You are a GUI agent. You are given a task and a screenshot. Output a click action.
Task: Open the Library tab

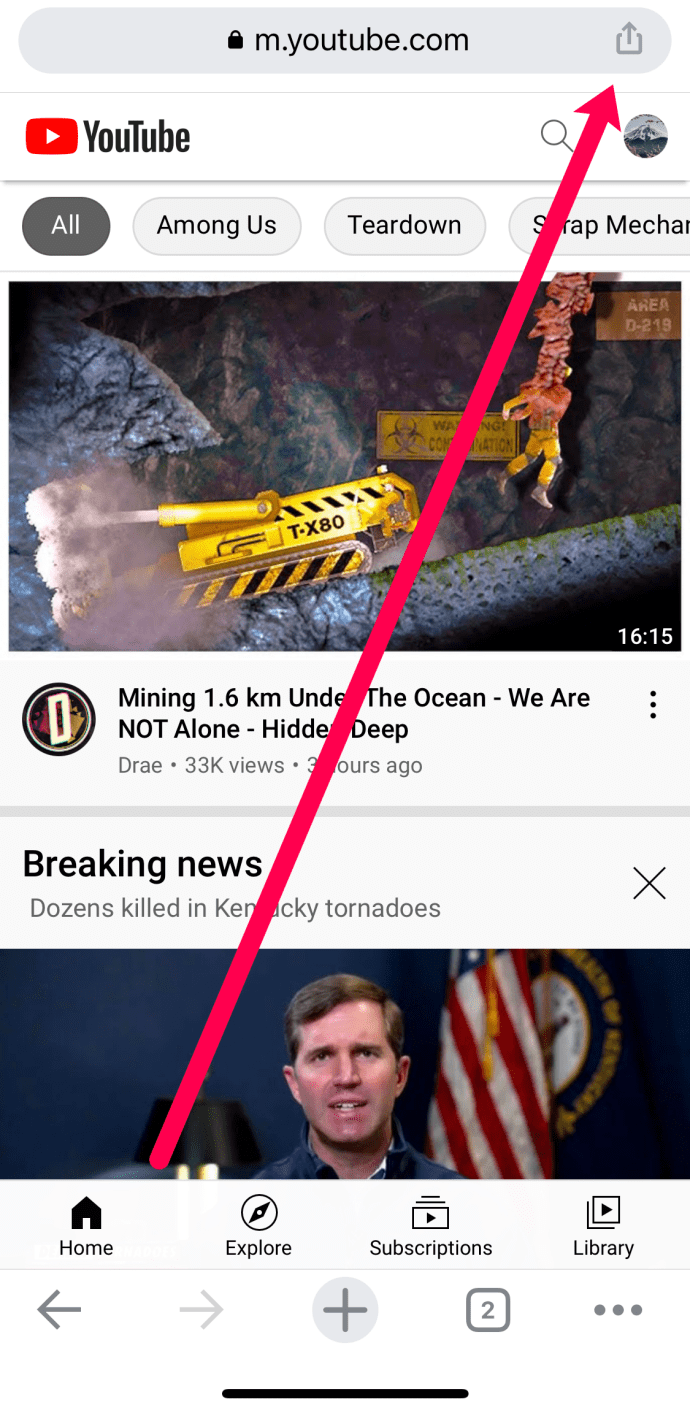pyautogui.click(x=603, y=1226)
